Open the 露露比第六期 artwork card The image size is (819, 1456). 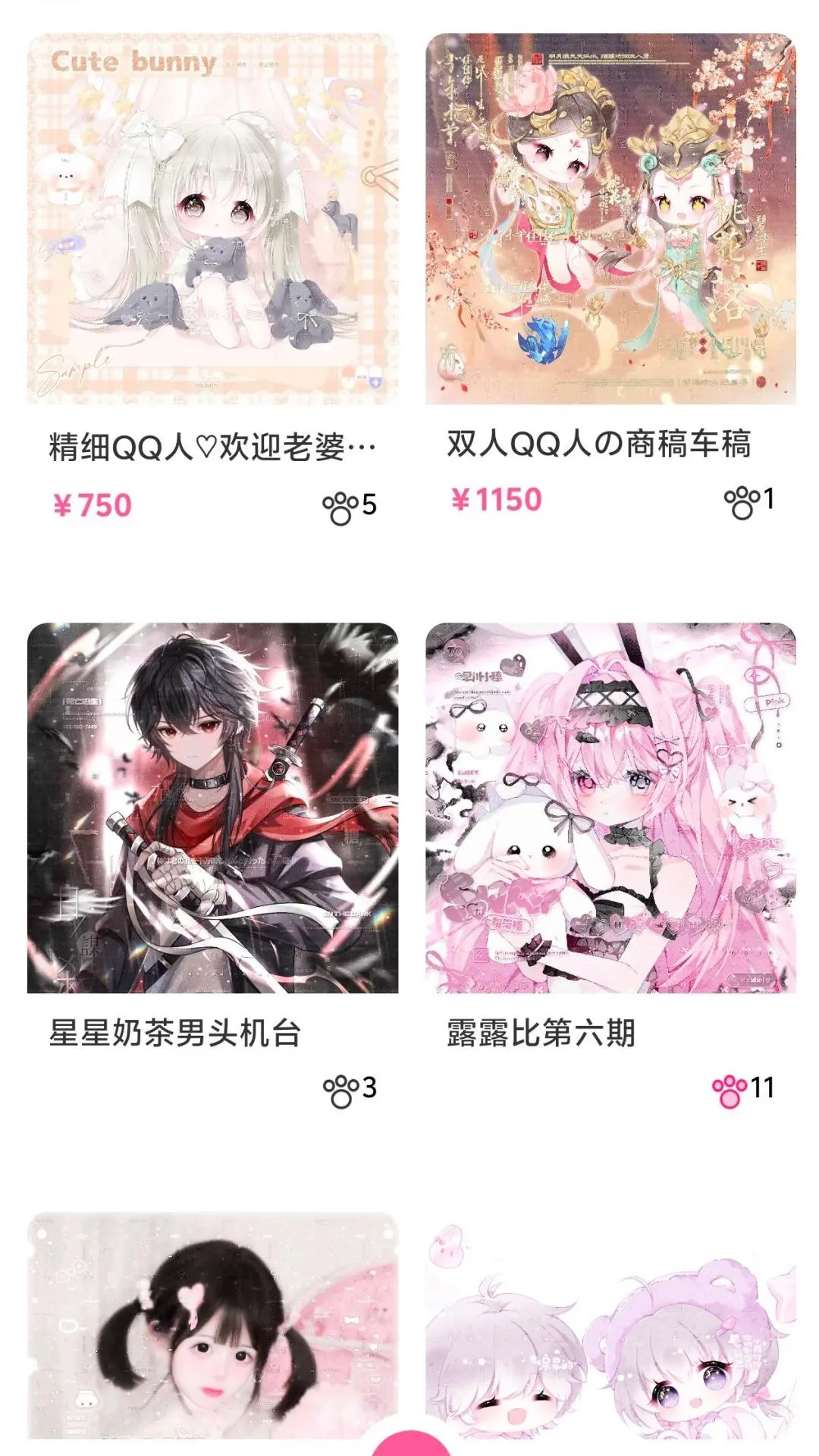pyautogui.click(x=610, y=808)
